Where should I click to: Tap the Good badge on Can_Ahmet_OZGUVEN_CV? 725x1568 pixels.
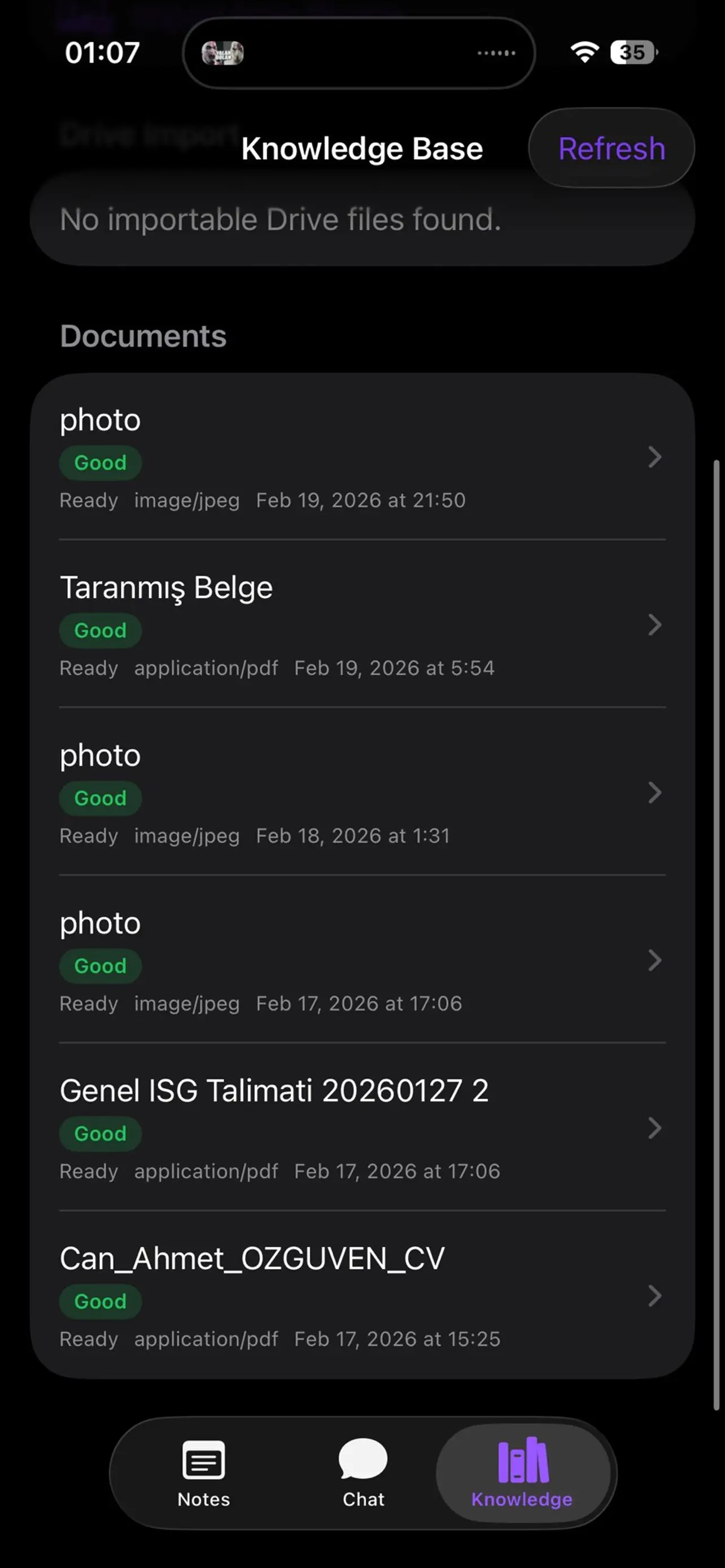coord(100,1302)
